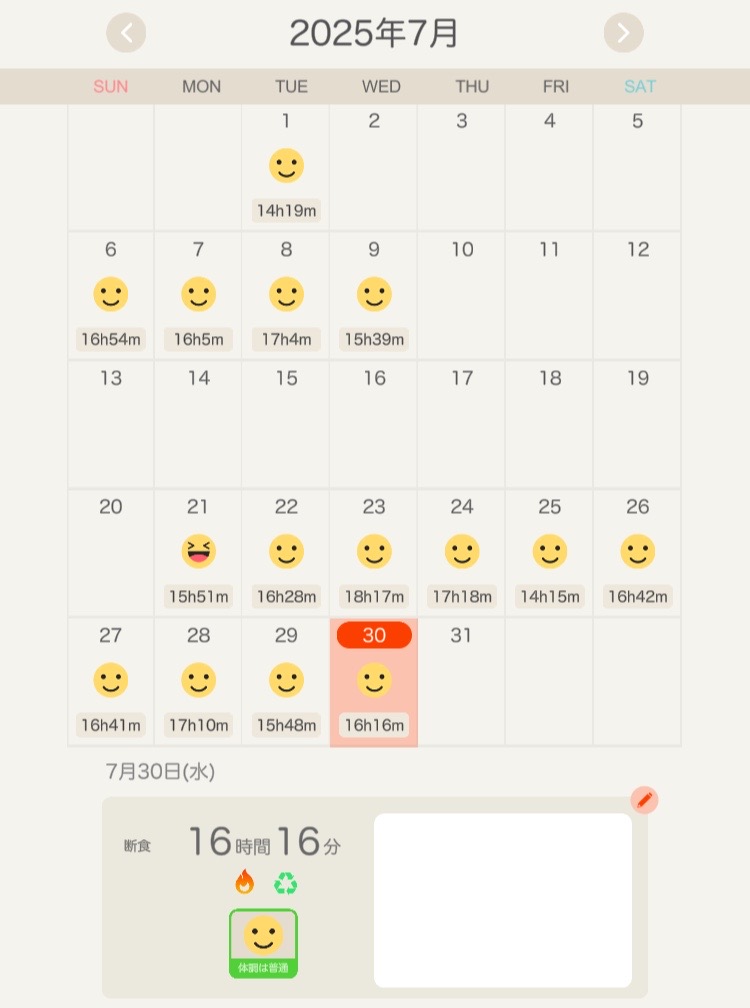Viewport: 750px width, 1008px height.
Task: Edit the July 30 fasting record
Action: (x=644, y=800)
